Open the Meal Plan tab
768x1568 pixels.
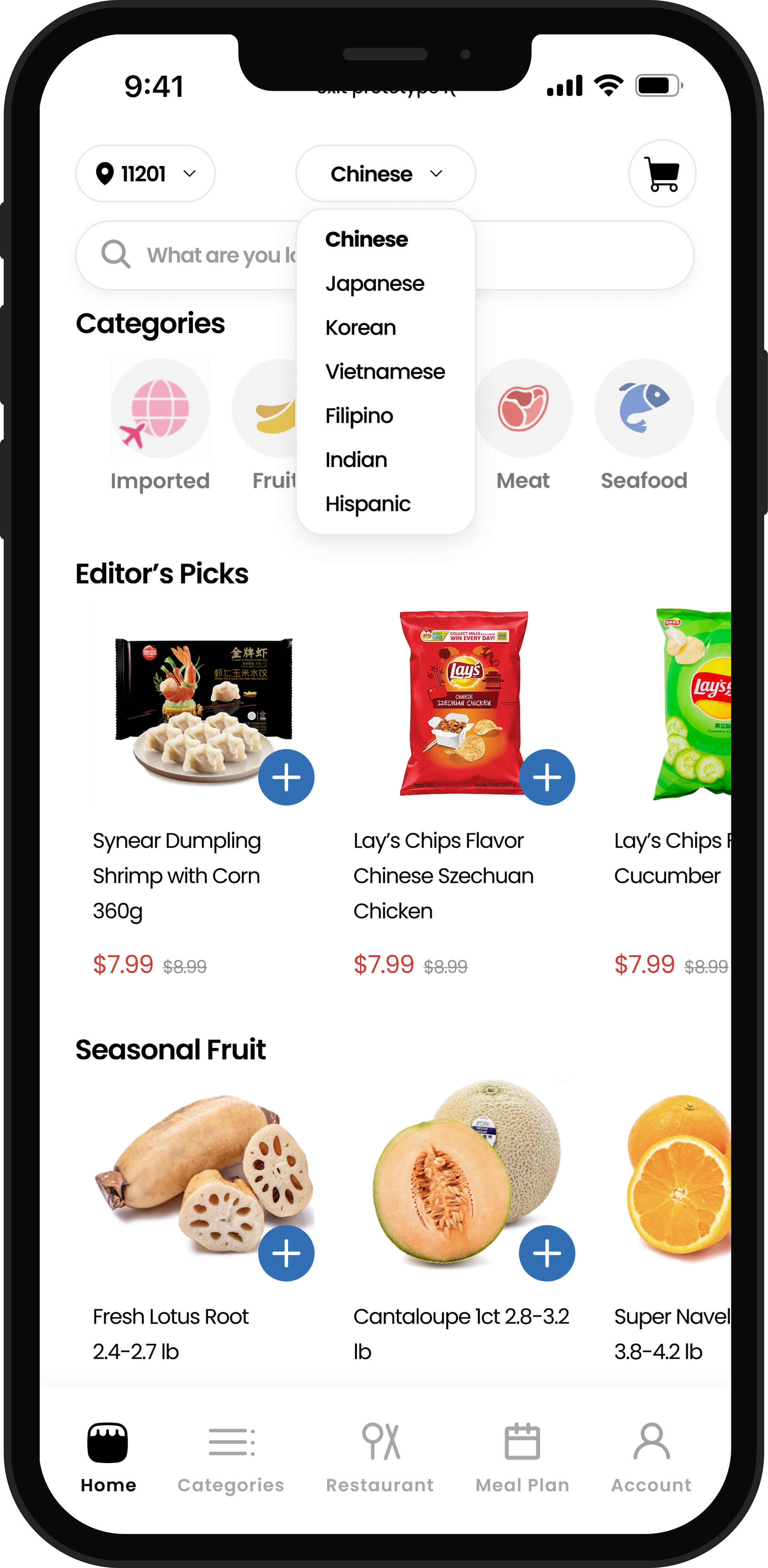click(522, 1458)
